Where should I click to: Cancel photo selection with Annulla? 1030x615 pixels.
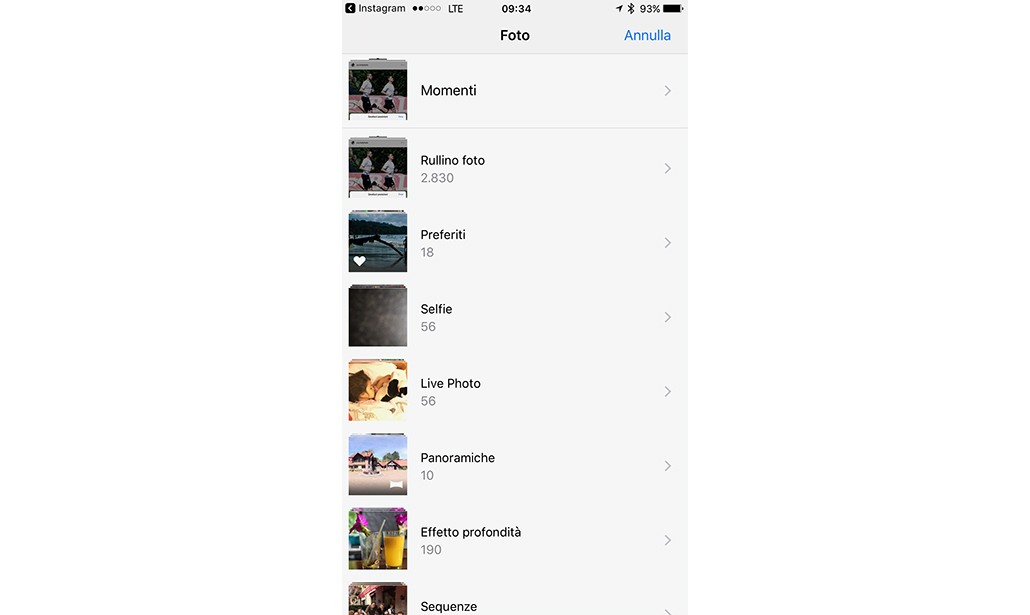pyautogui.click(x=647, y=35)
